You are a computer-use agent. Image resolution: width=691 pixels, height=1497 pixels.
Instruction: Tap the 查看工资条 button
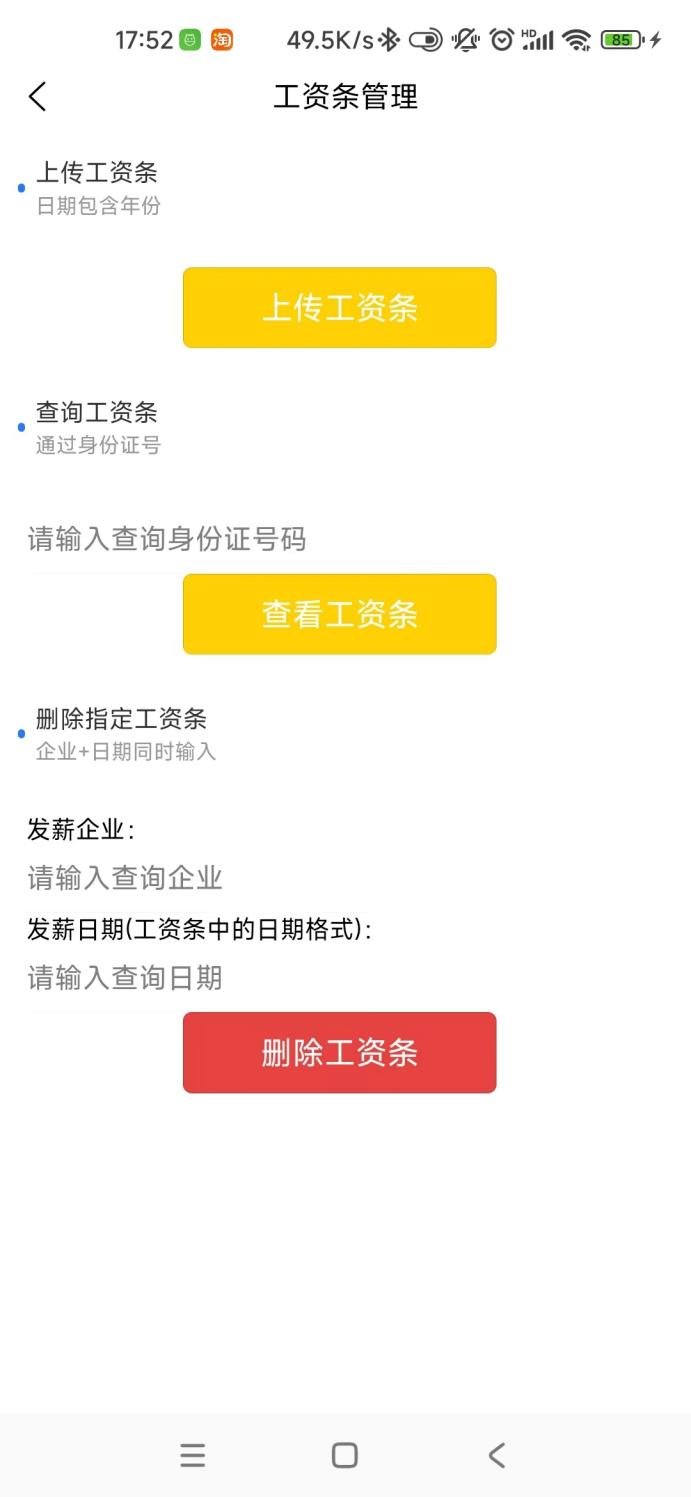339,614
